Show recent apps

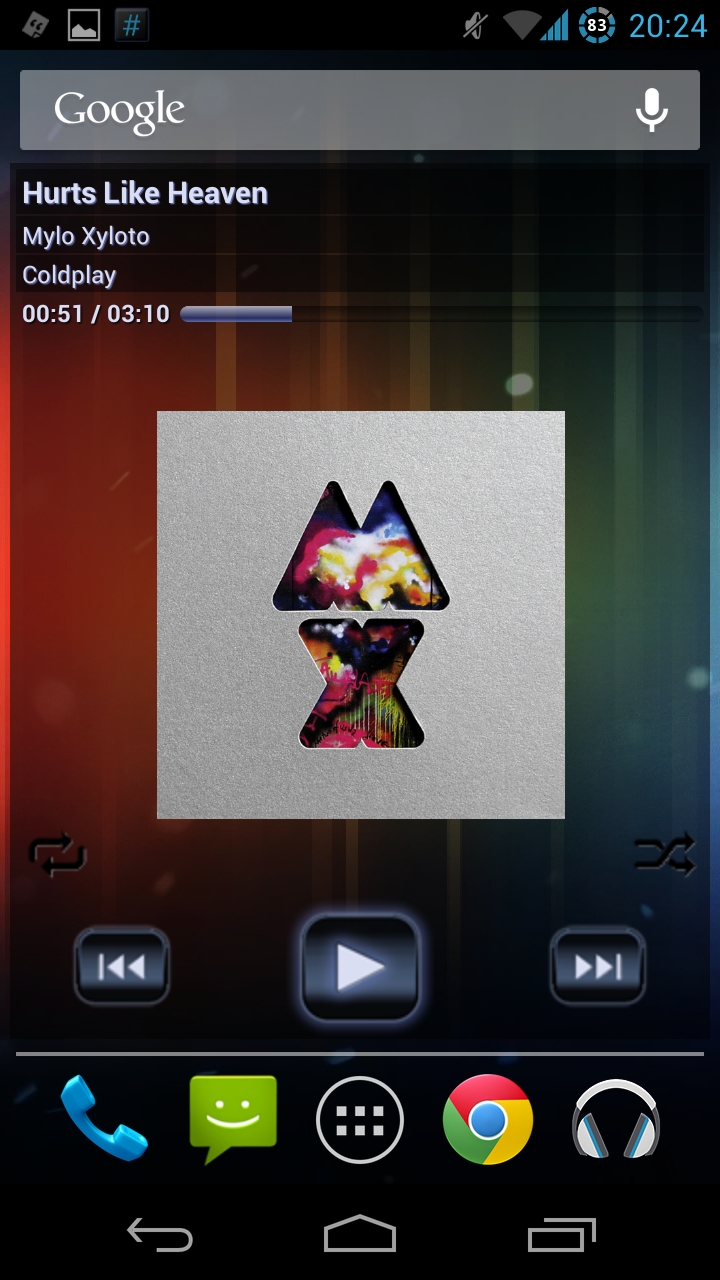click(x=562, y=1234)
